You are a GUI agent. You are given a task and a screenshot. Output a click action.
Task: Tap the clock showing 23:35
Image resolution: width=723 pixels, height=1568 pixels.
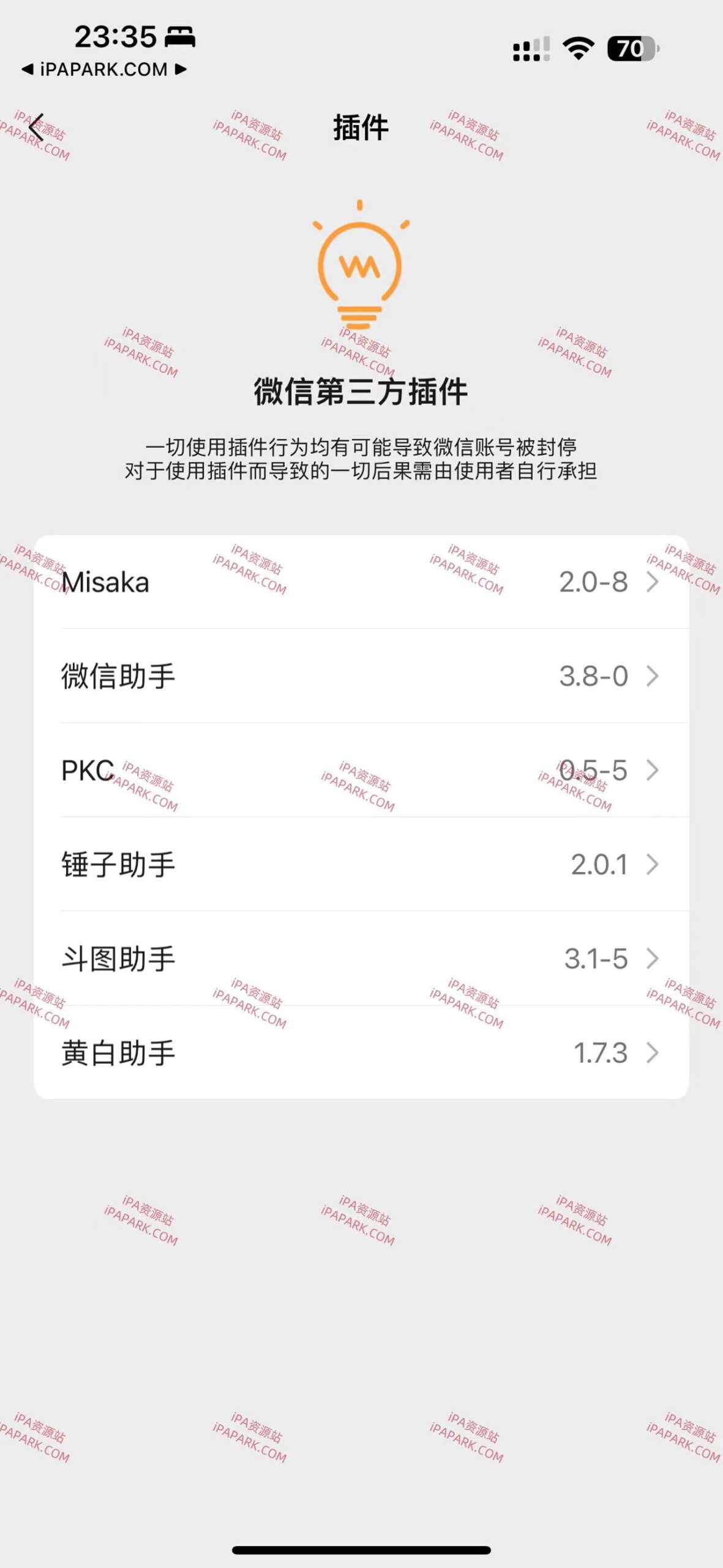tap(116, 37)
